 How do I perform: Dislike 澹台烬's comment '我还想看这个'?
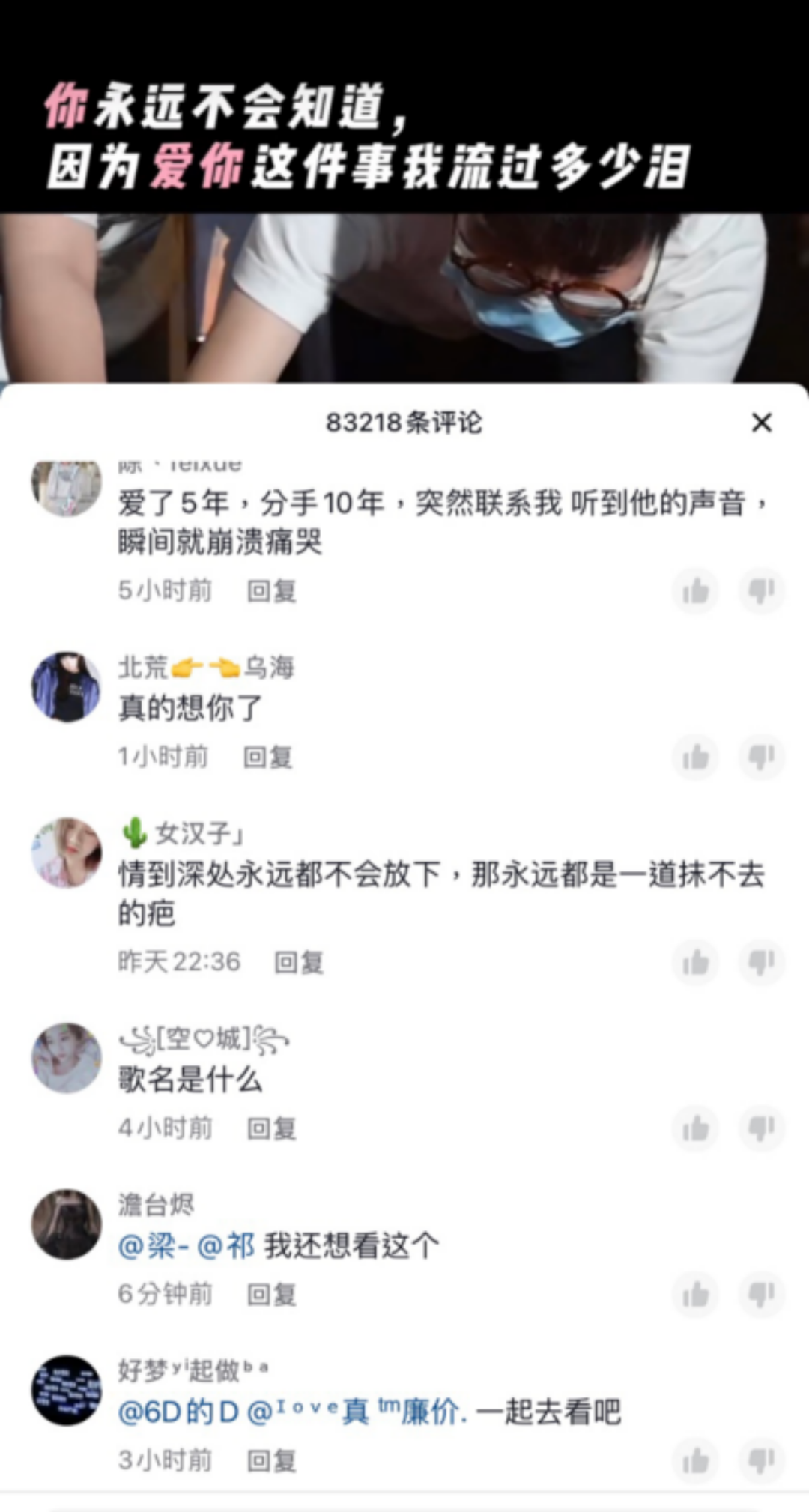[x=761, y=1294]
